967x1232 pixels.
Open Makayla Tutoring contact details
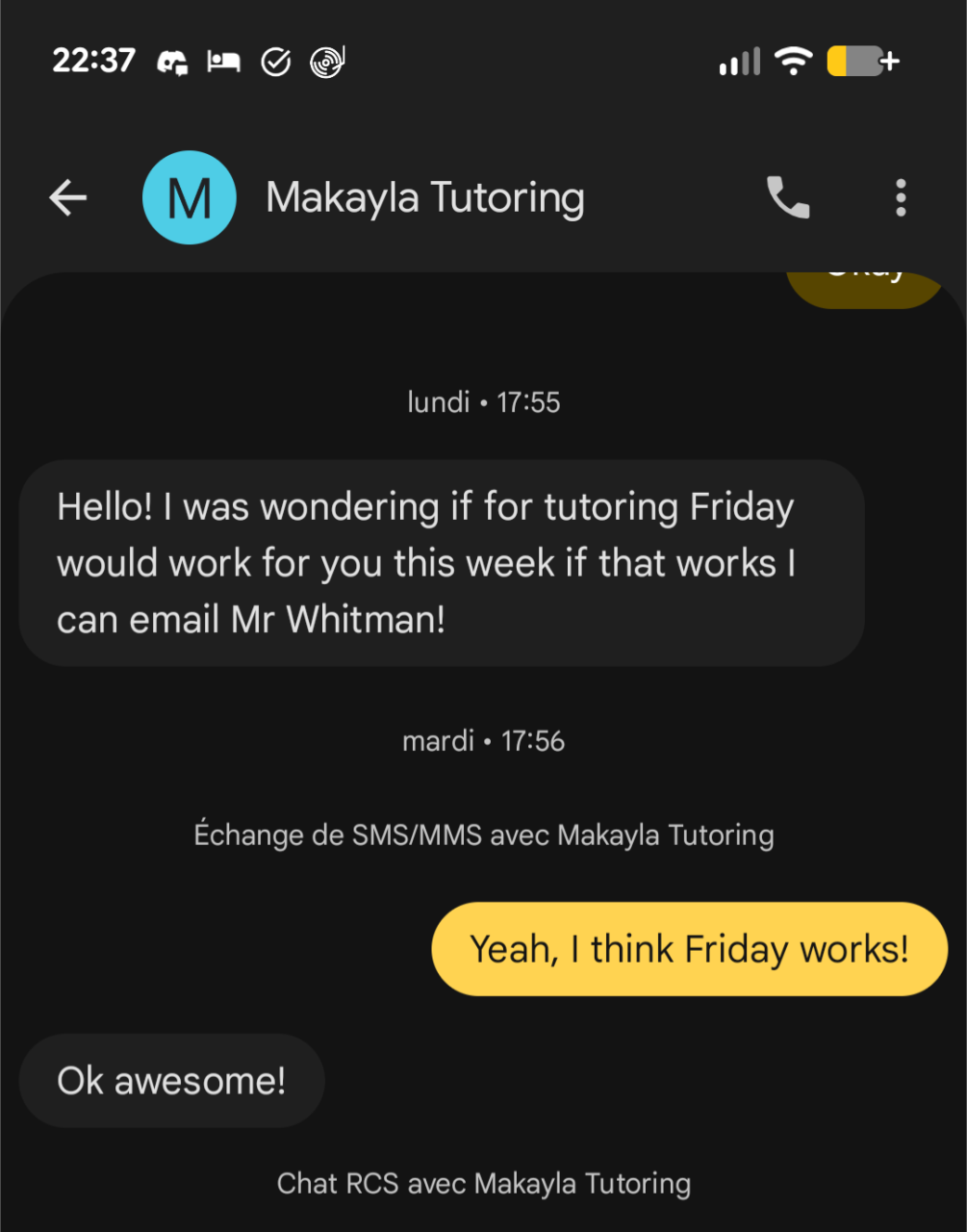[424, 198]
